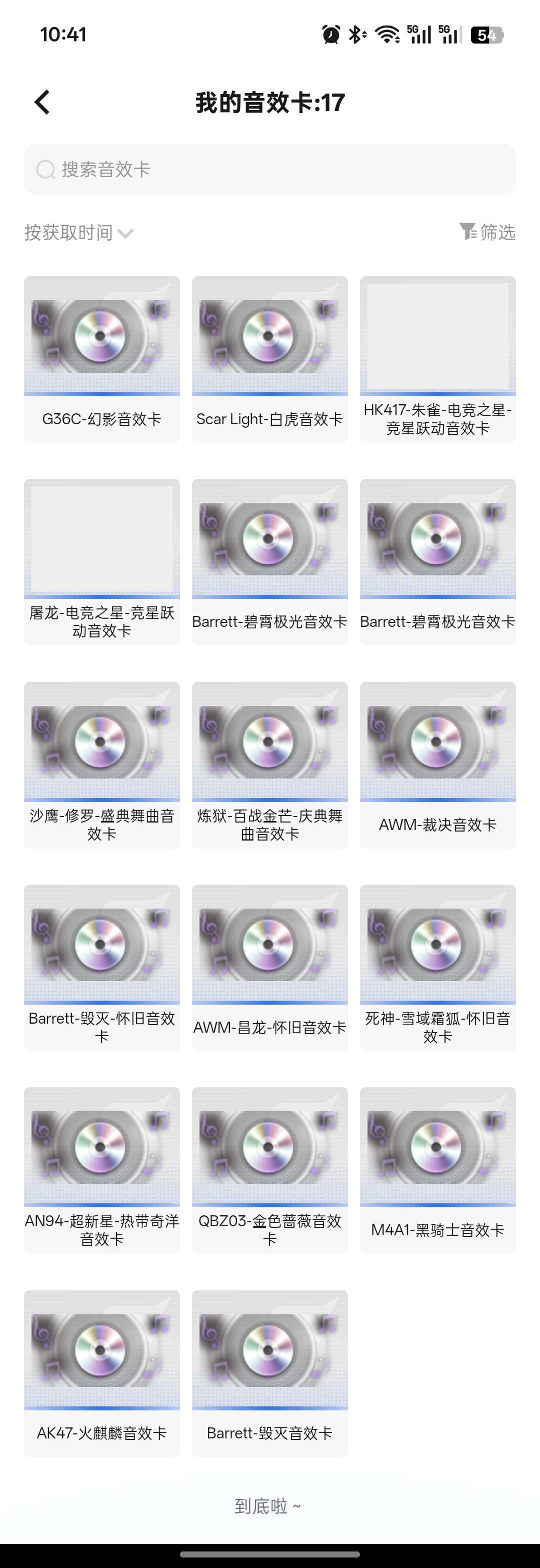View the Barrett-毁灭-怀旧音效卡 card
This screenshot has height=1568, width=540.
coord(102,967)
